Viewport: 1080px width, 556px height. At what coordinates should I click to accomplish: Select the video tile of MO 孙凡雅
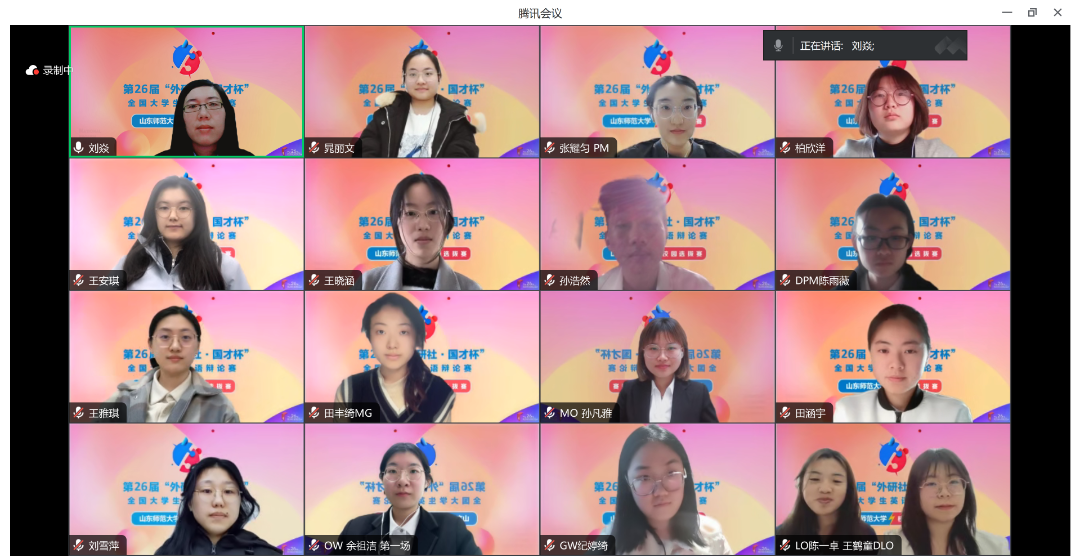pyautogui.click(x=657, y=357)
